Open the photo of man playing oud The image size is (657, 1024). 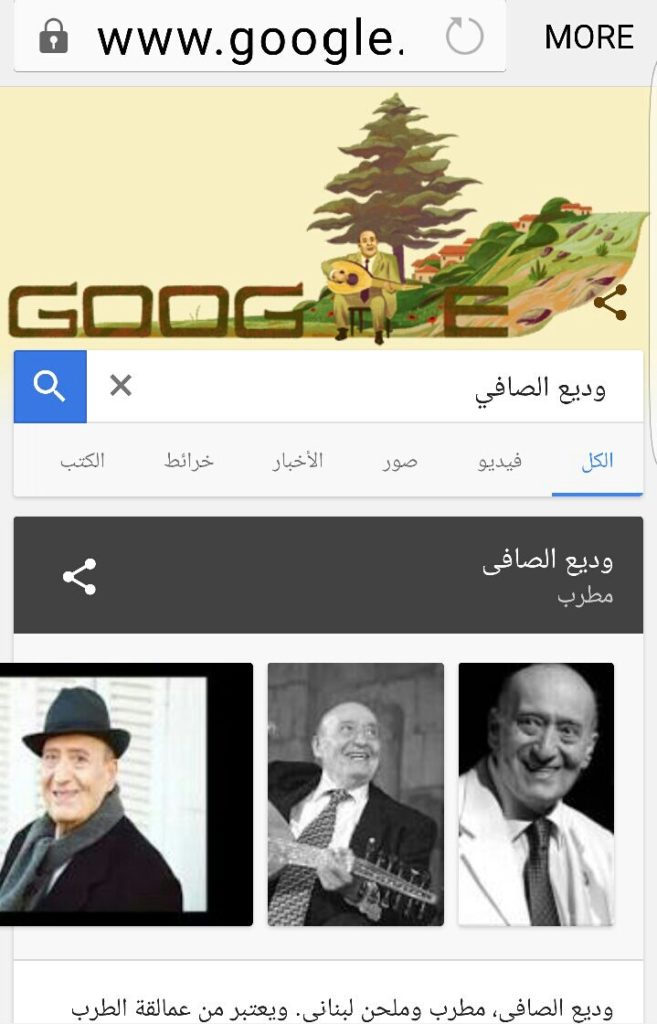tap(355, 793)
